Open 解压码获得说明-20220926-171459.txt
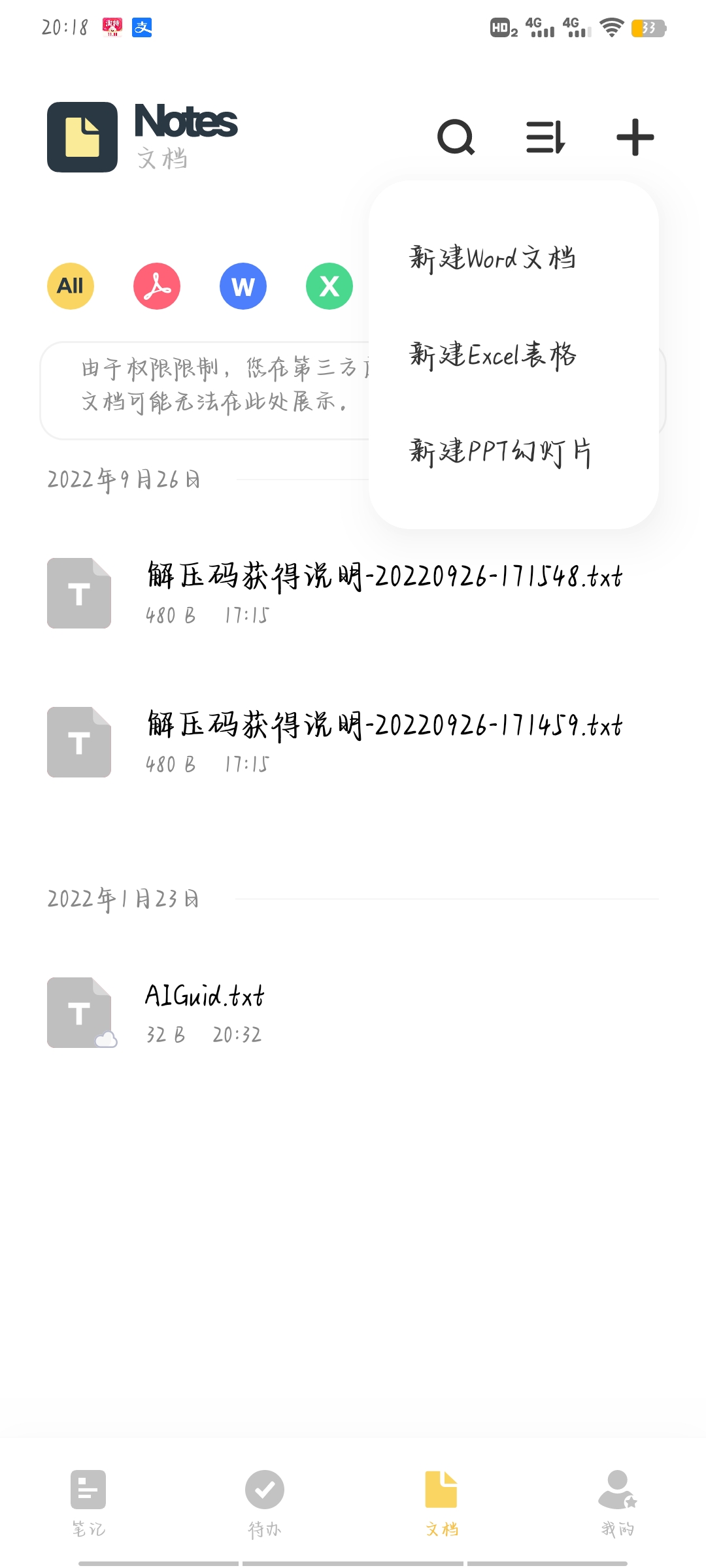The height and width of the screenshot is (1568, 706). pyautogui.click(x=353, y=742)
